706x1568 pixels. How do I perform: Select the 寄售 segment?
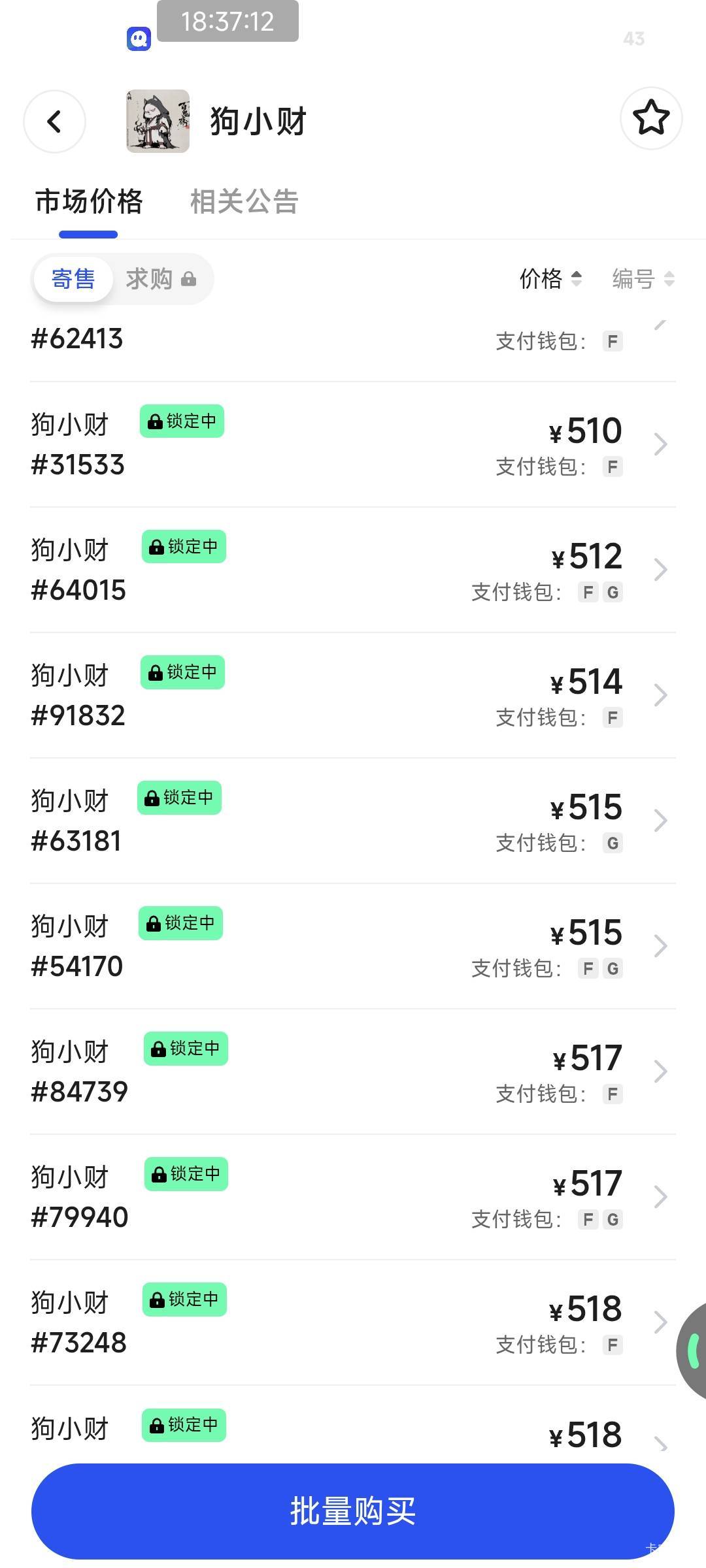coord(73,279)
